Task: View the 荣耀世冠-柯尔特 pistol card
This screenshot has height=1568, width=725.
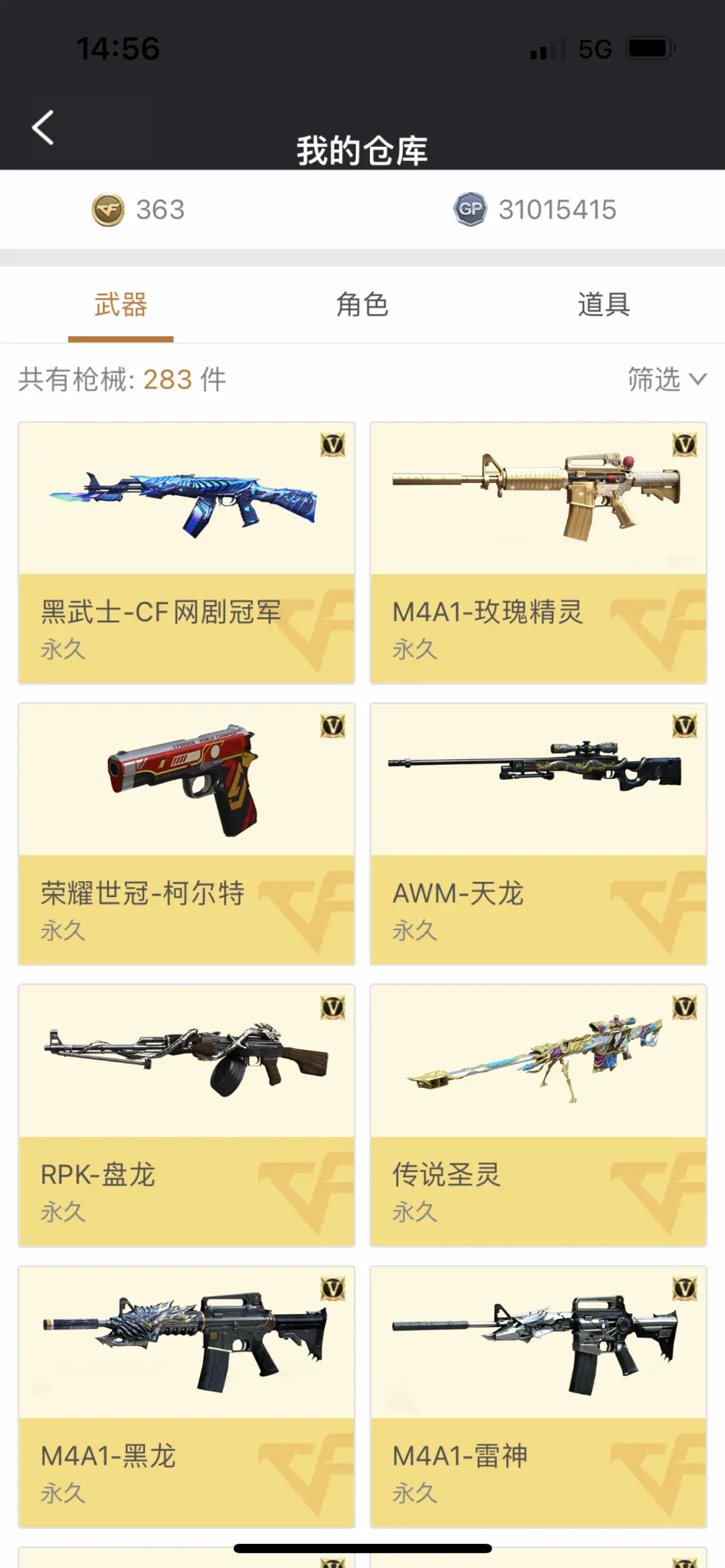Action: coord(187,834)
